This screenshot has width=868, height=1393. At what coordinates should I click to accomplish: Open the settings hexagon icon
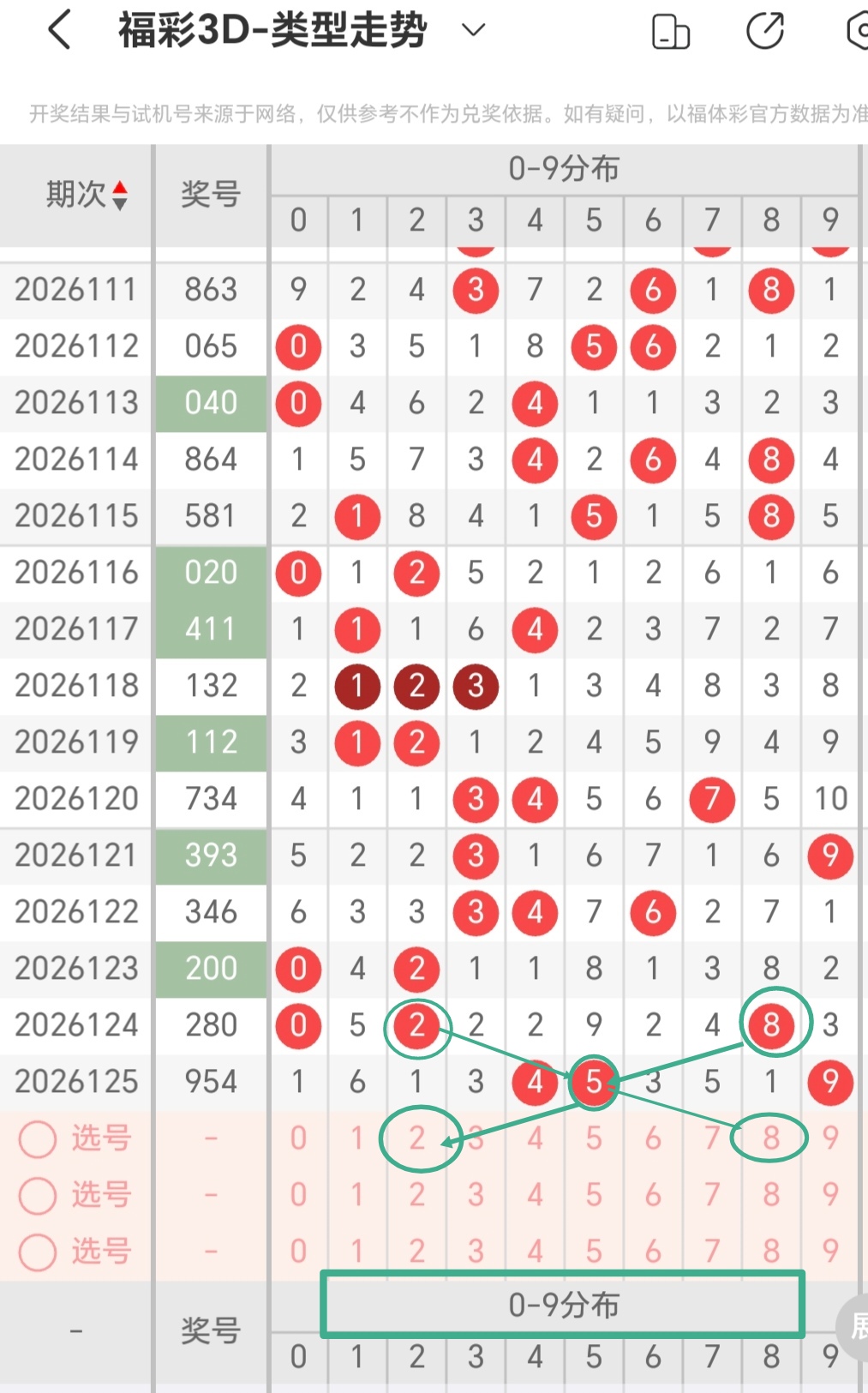857,31
